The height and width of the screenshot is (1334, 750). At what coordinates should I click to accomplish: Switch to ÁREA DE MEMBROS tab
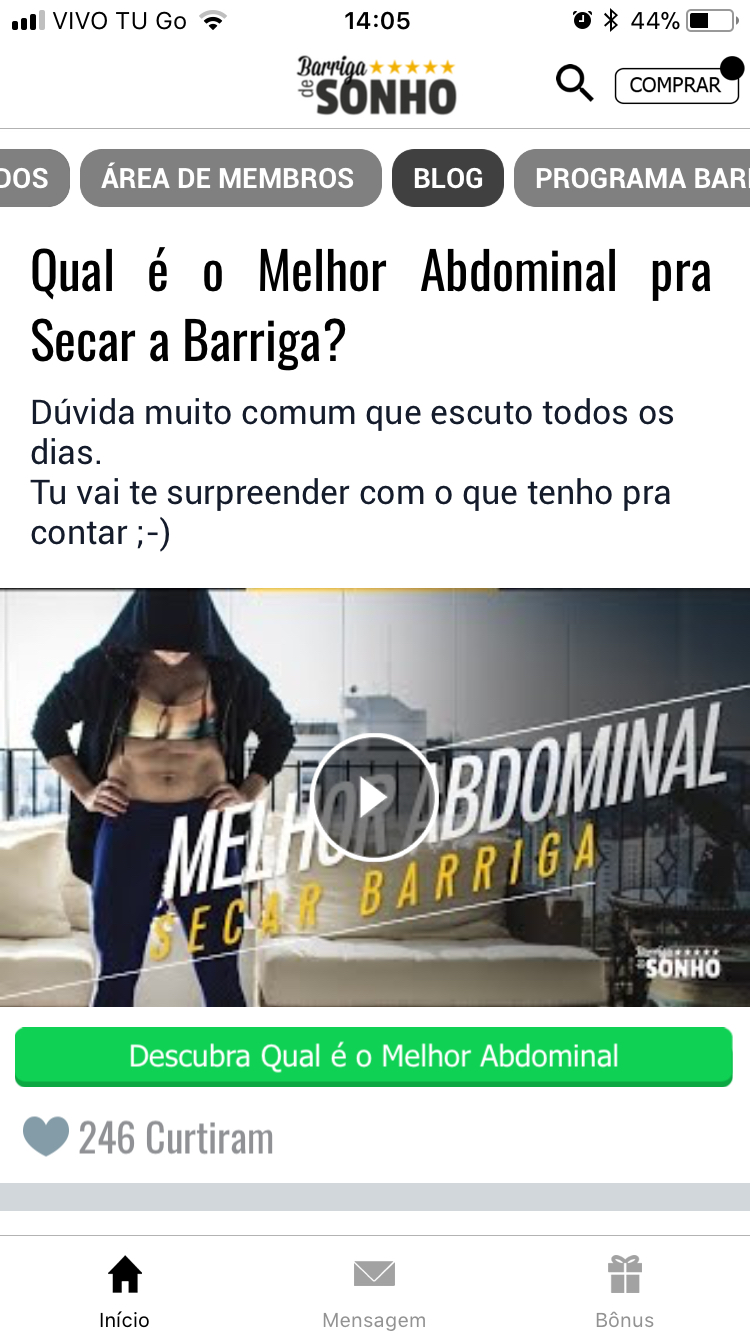click(229, 179)
